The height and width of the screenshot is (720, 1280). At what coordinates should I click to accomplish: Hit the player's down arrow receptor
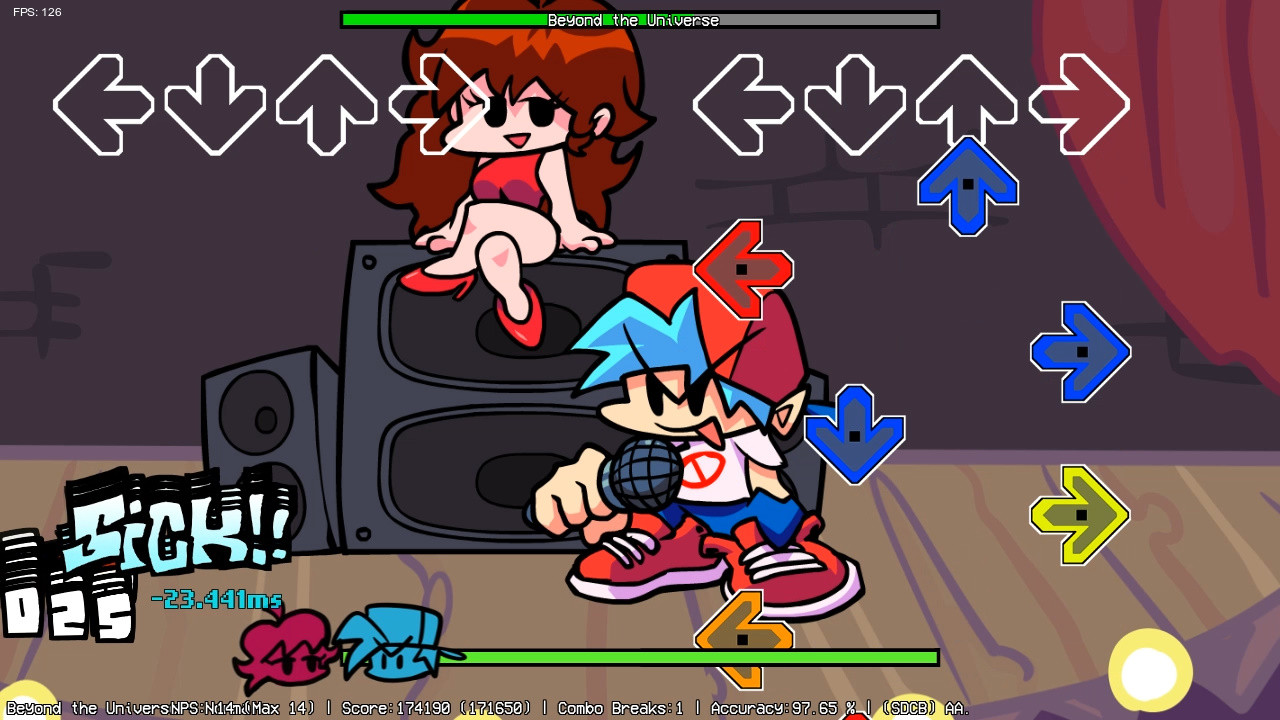855,105
